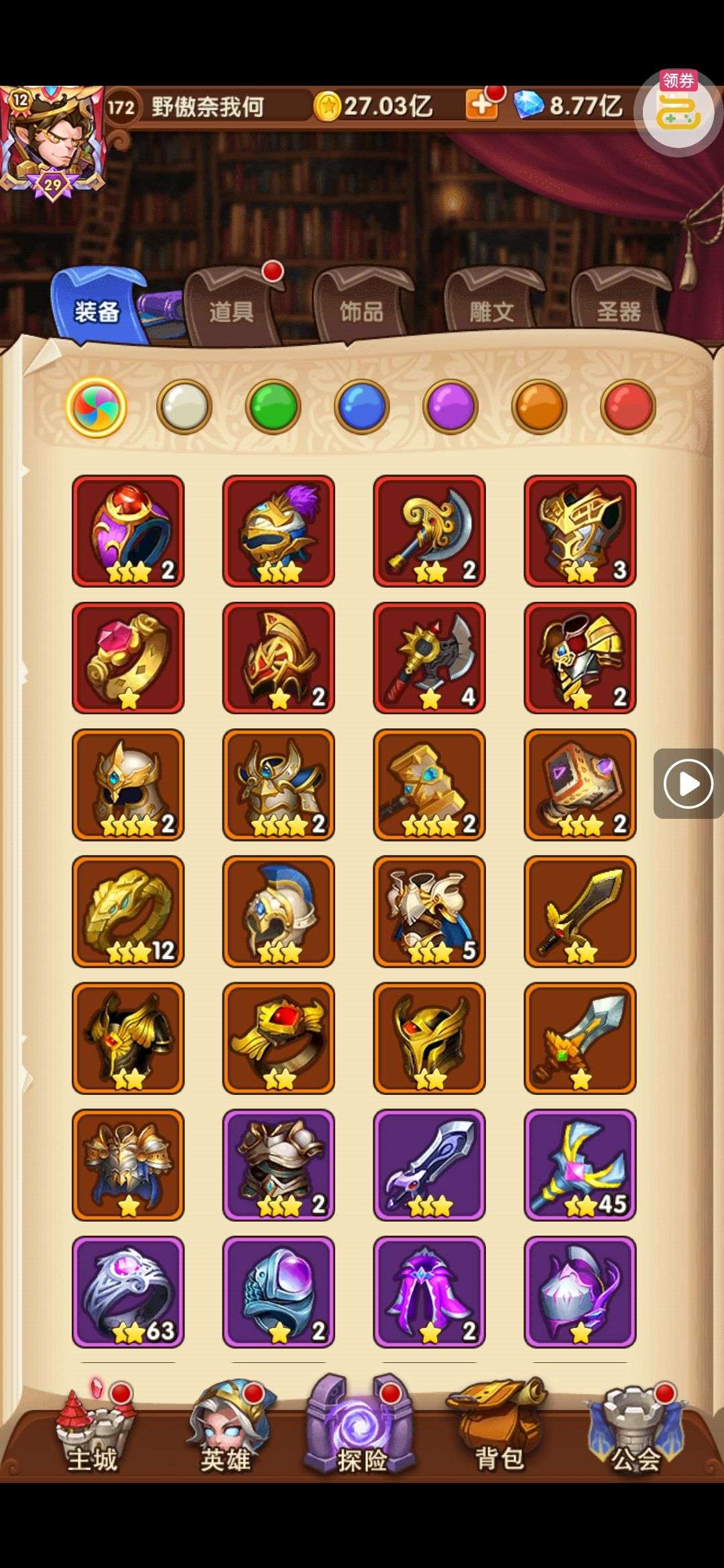Screen dimensions: 724x1568
Task: Filter equipment by red quality
Action: 627,406
